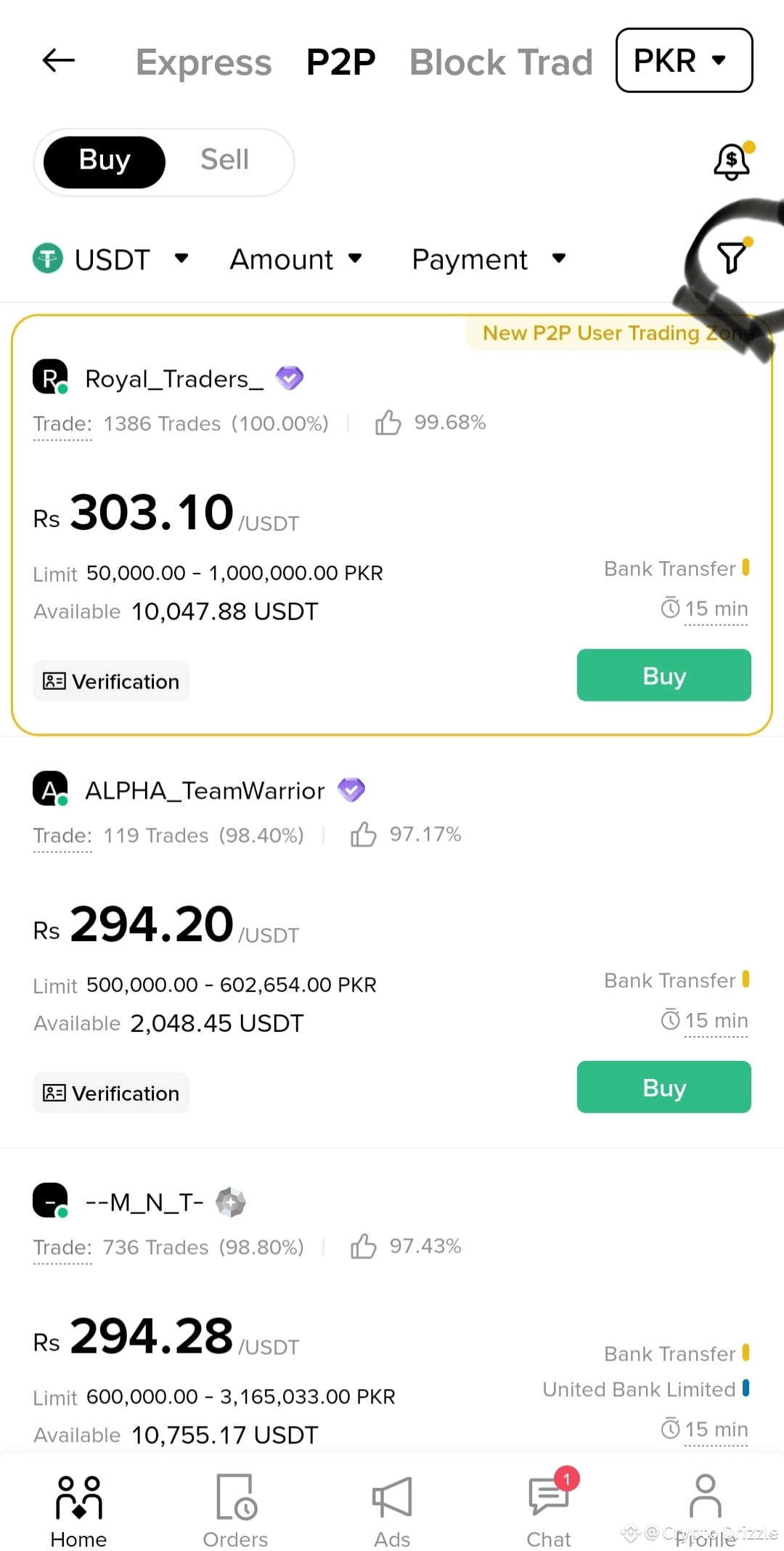784x1551 pixels.
Task: Open the filter options icon
Action: coord(731,258)
